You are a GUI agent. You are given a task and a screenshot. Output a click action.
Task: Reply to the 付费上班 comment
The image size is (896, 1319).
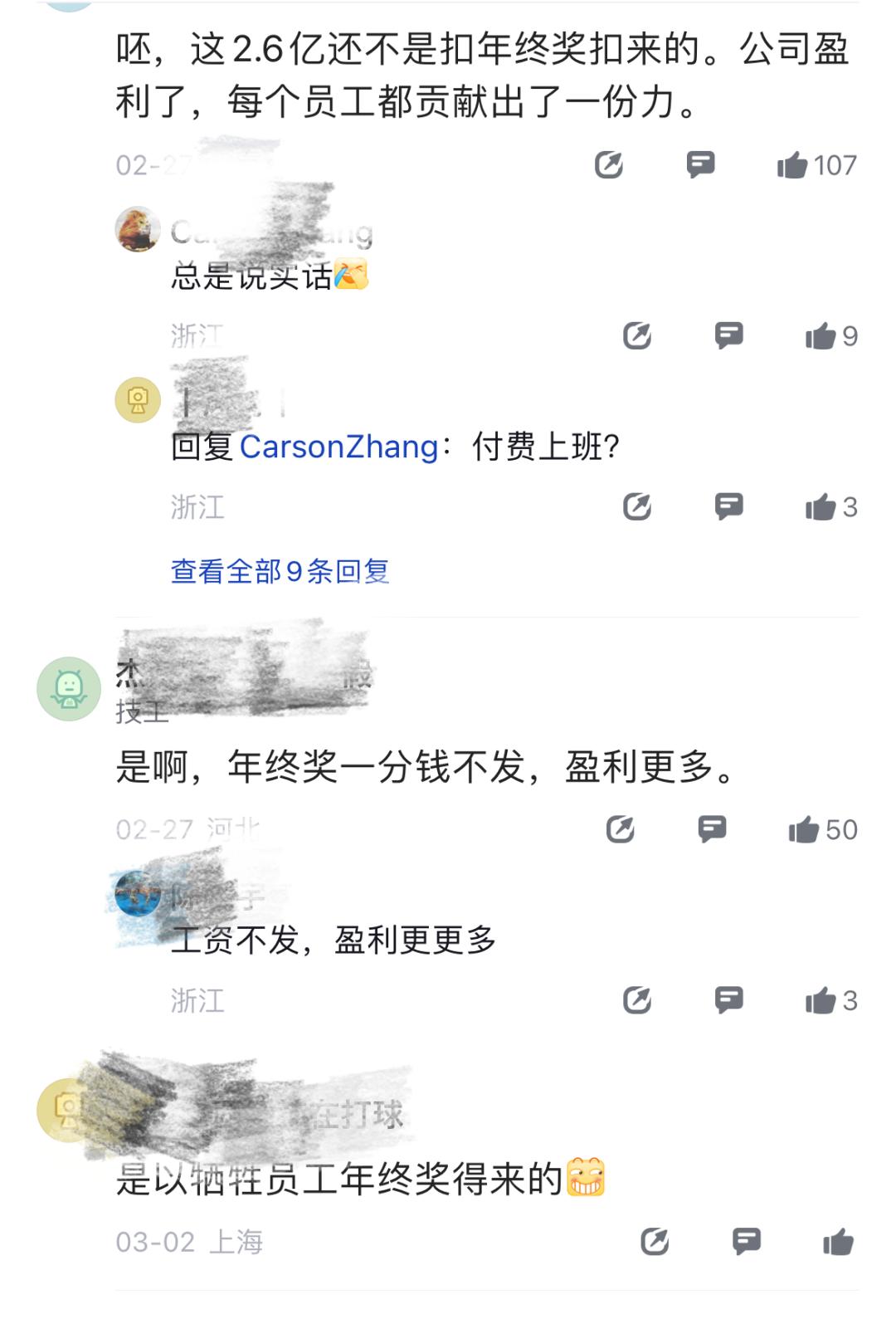coord(729,506)
